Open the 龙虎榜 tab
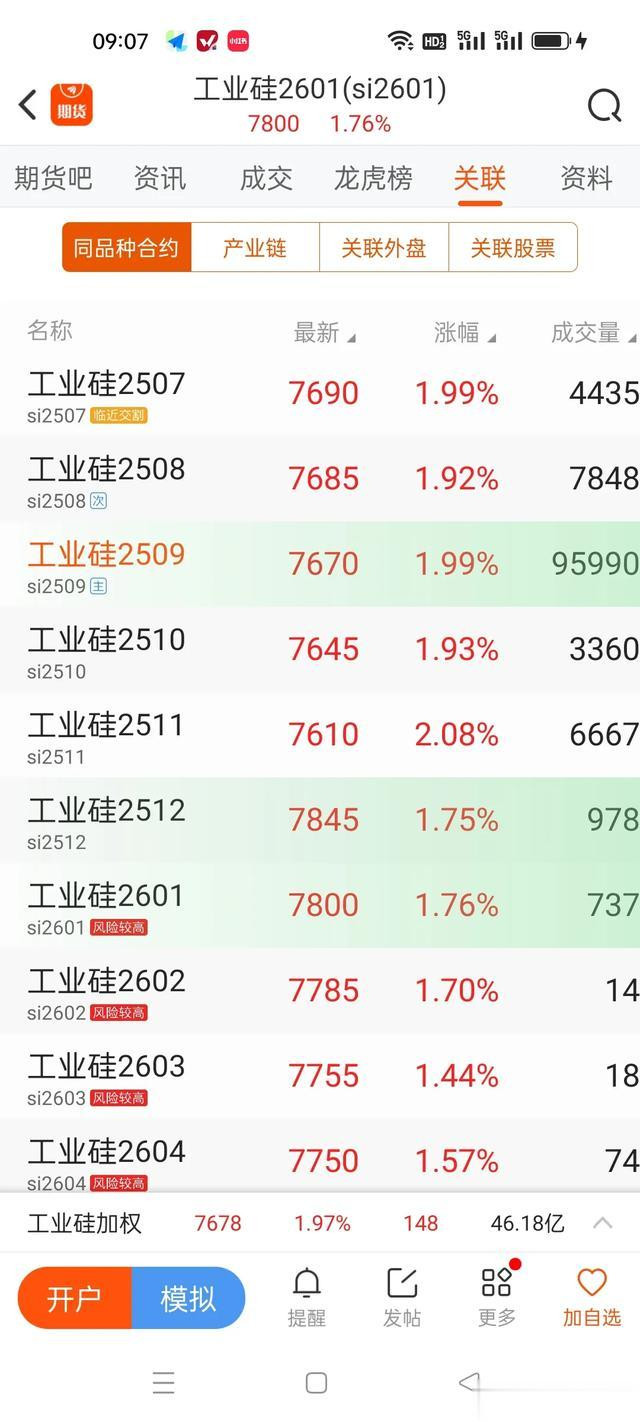This screenshot has width=640, height=1422. coord(373,178)
